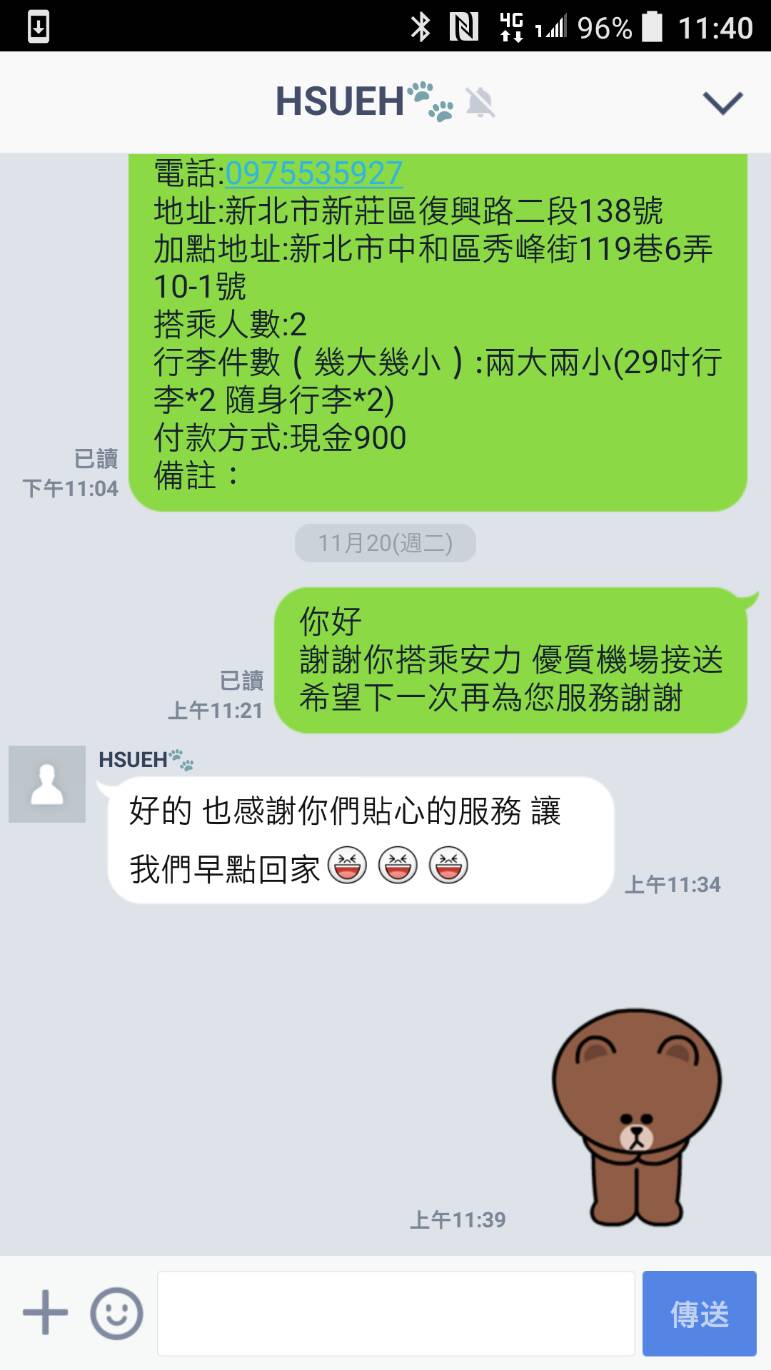Send the message with 傳送 button
771x1370 pixels.
699,1313
